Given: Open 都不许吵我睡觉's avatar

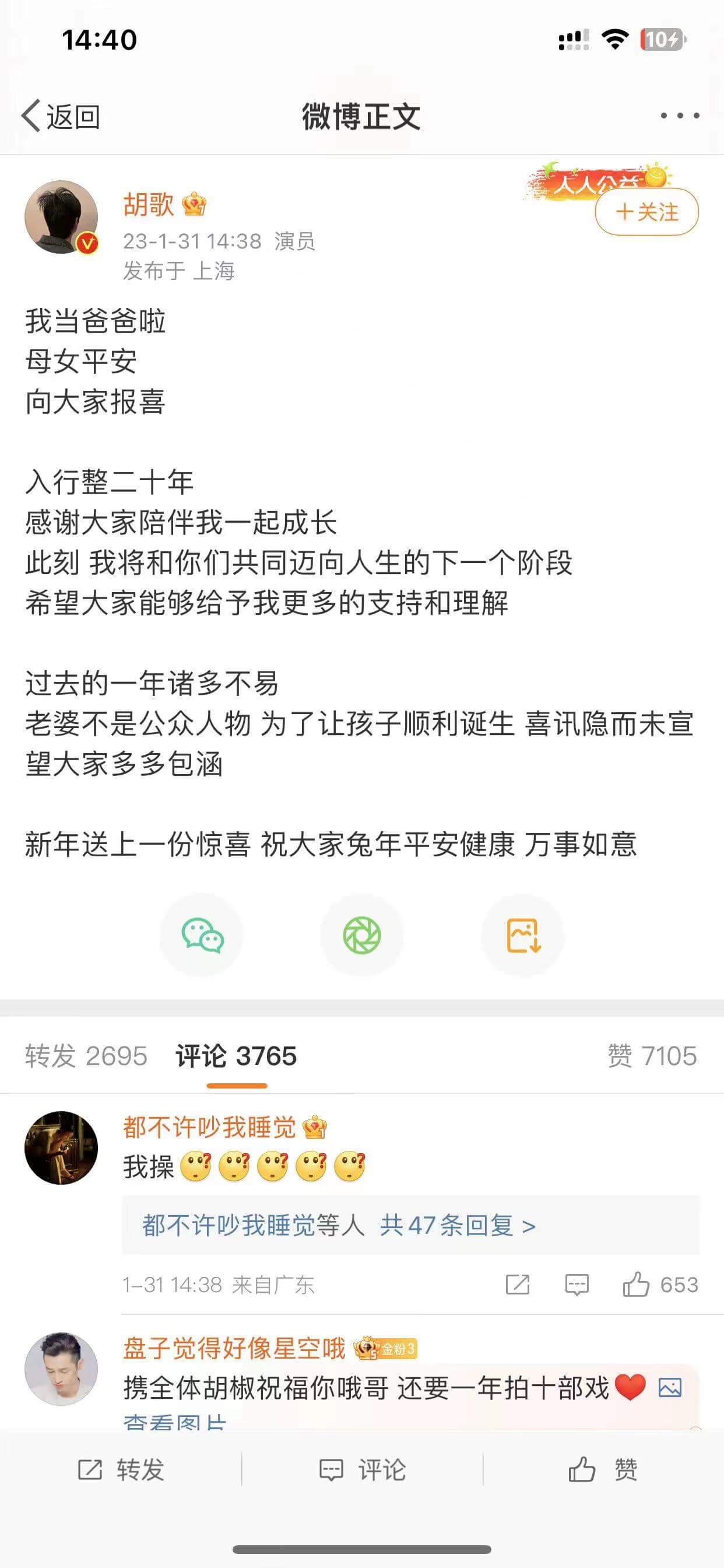Looking at the screenshot, I should 61,1147.
